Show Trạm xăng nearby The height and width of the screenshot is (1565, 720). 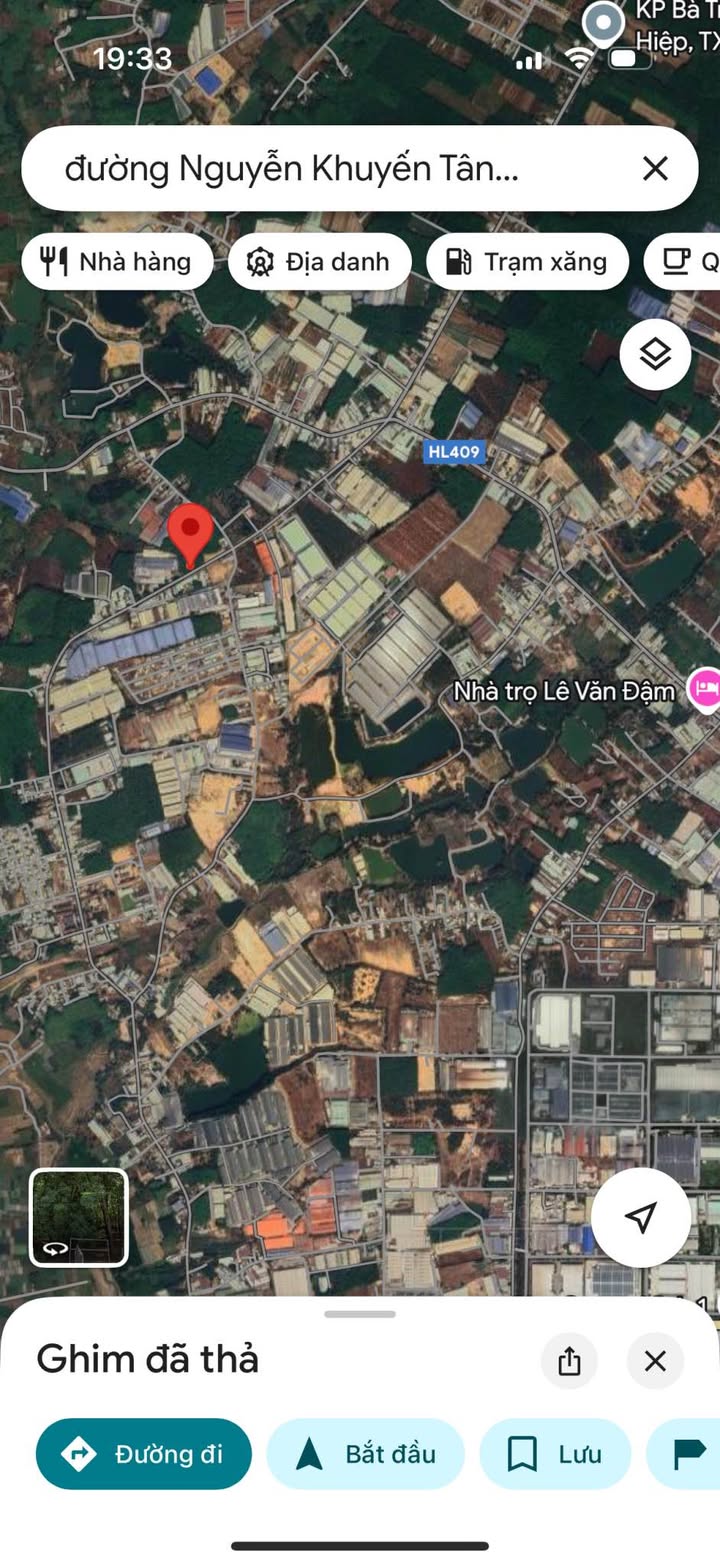coord(527,262)
